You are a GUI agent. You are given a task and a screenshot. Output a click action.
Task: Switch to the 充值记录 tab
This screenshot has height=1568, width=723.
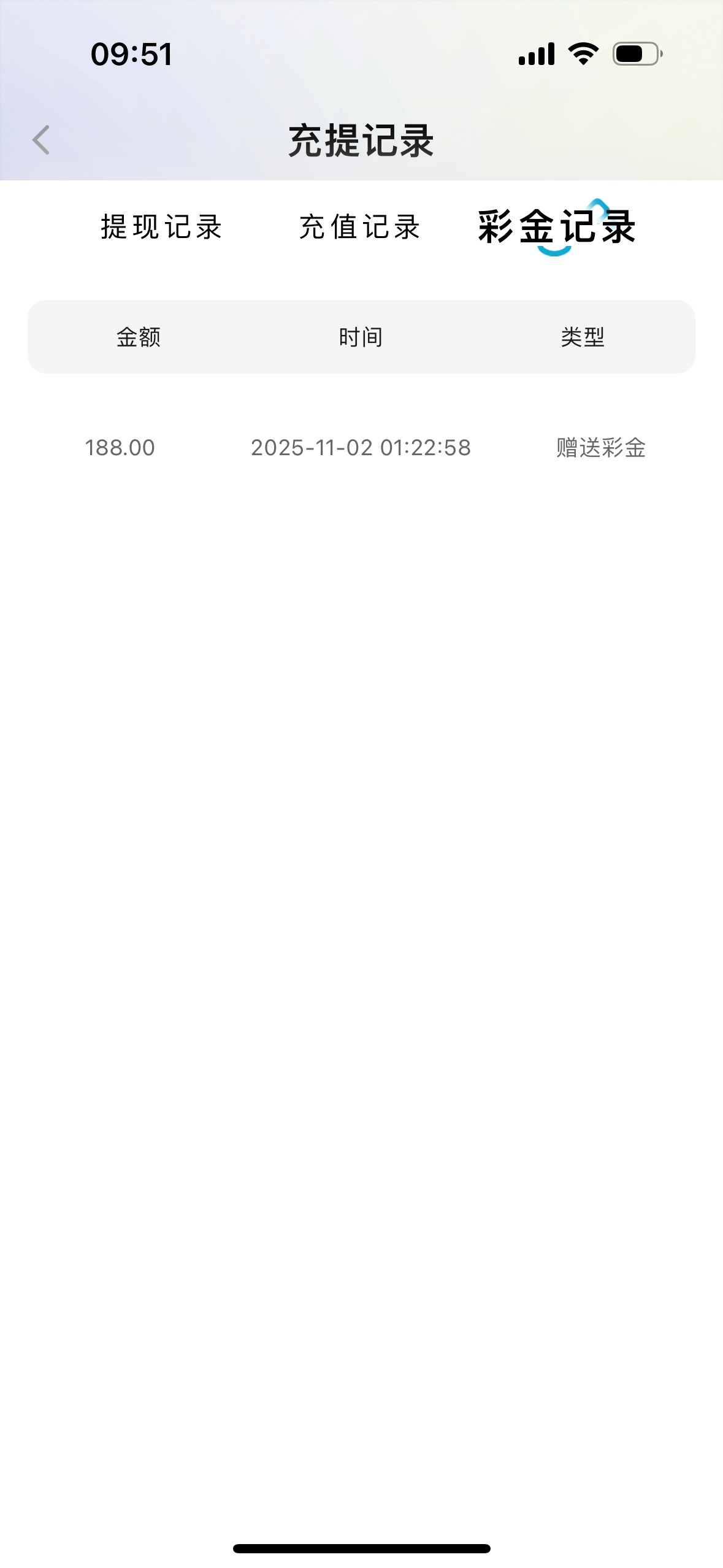(x=360, y=227)
